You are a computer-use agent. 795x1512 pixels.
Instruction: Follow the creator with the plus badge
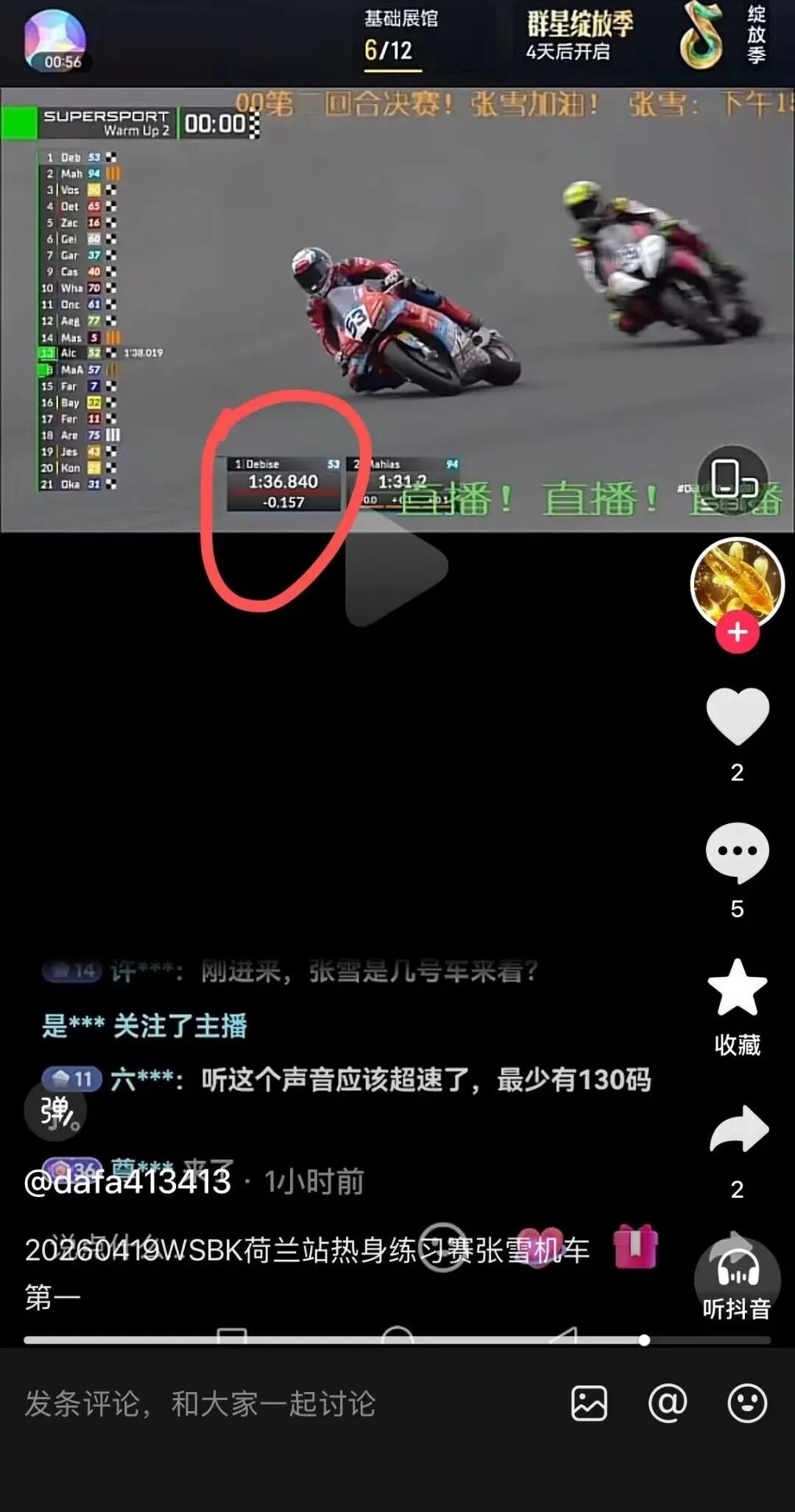(737, 632)
